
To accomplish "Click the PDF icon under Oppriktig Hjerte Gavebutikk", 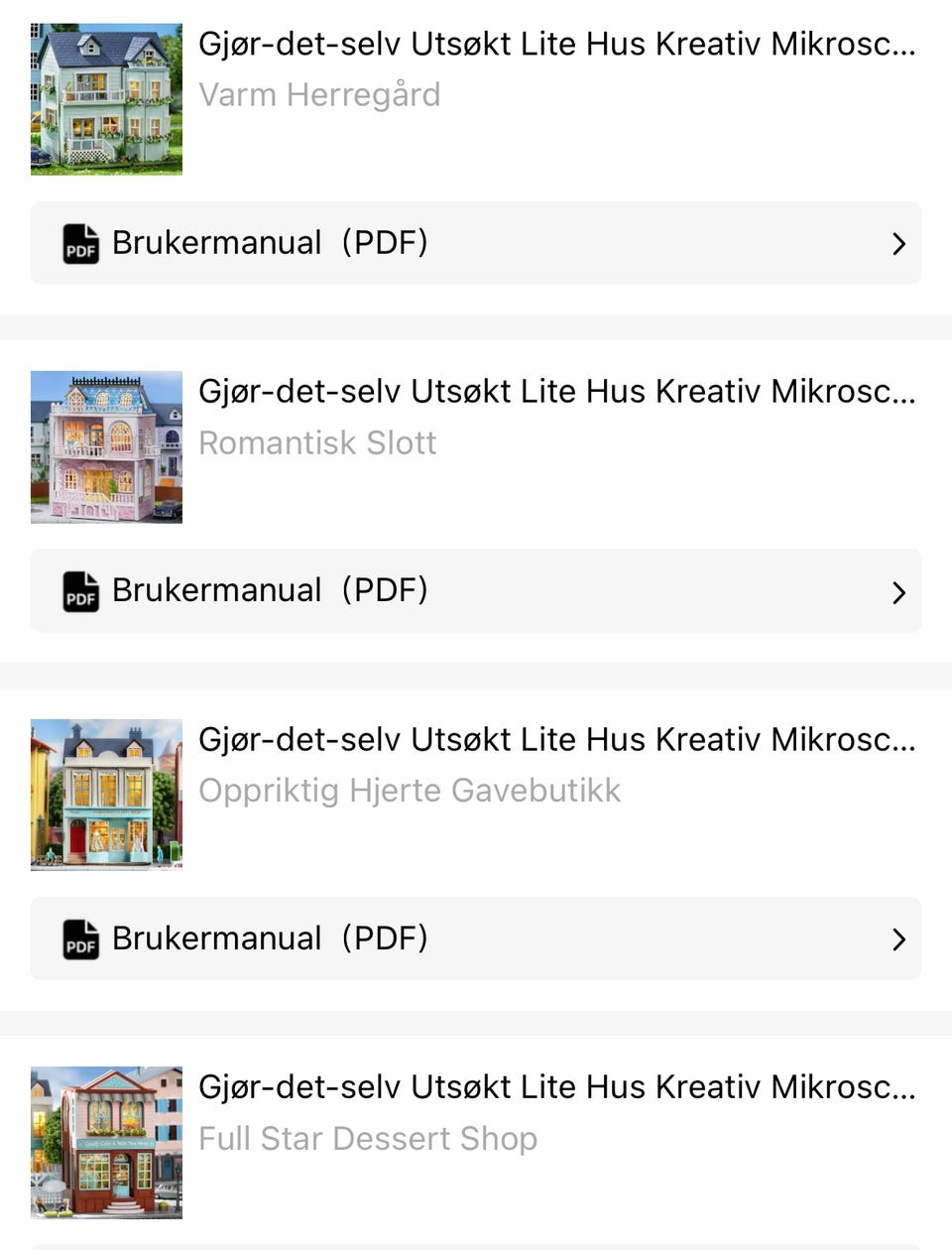I will click(x=80, y=938).
